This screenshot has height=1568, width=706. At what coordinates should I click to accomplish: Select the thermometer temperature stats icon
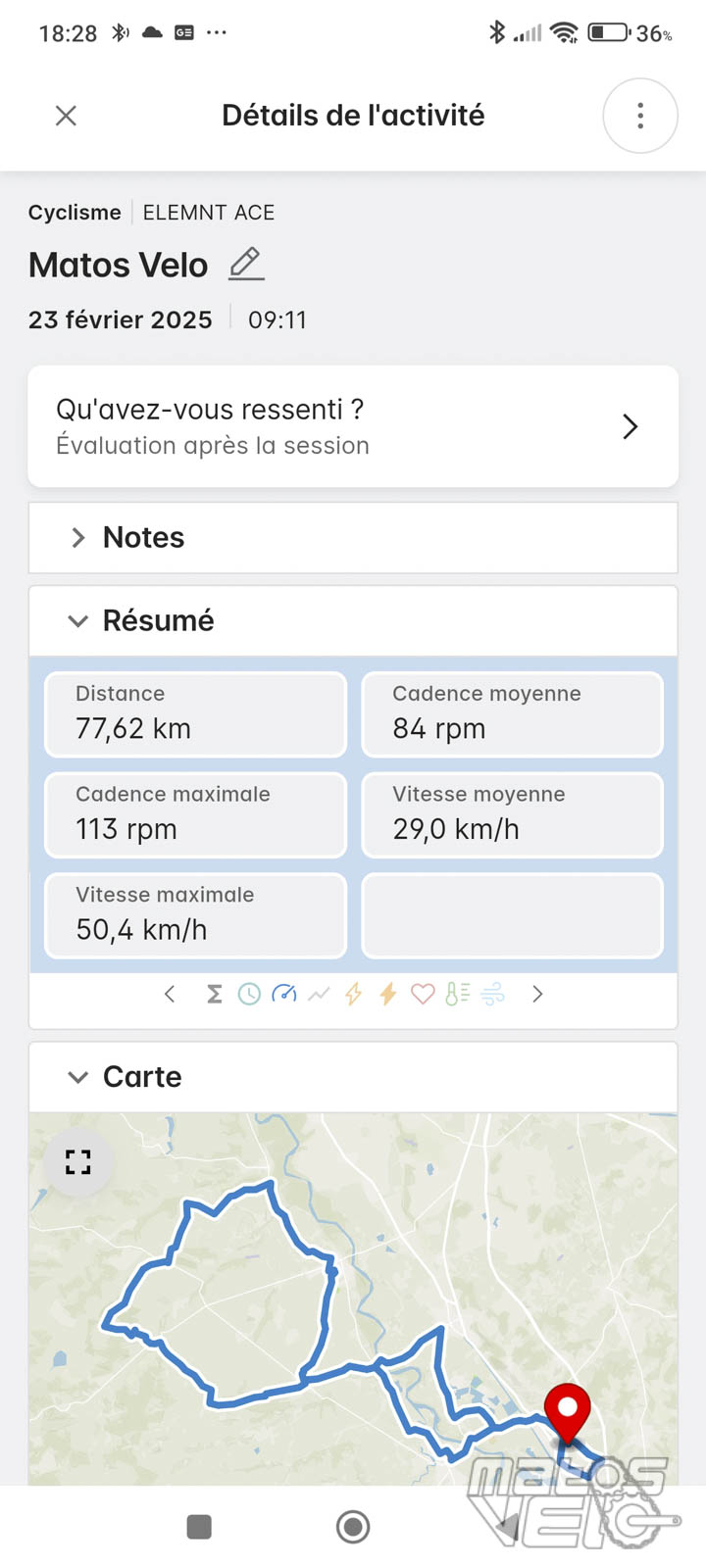pyautogui.click(x=457, y=994)
